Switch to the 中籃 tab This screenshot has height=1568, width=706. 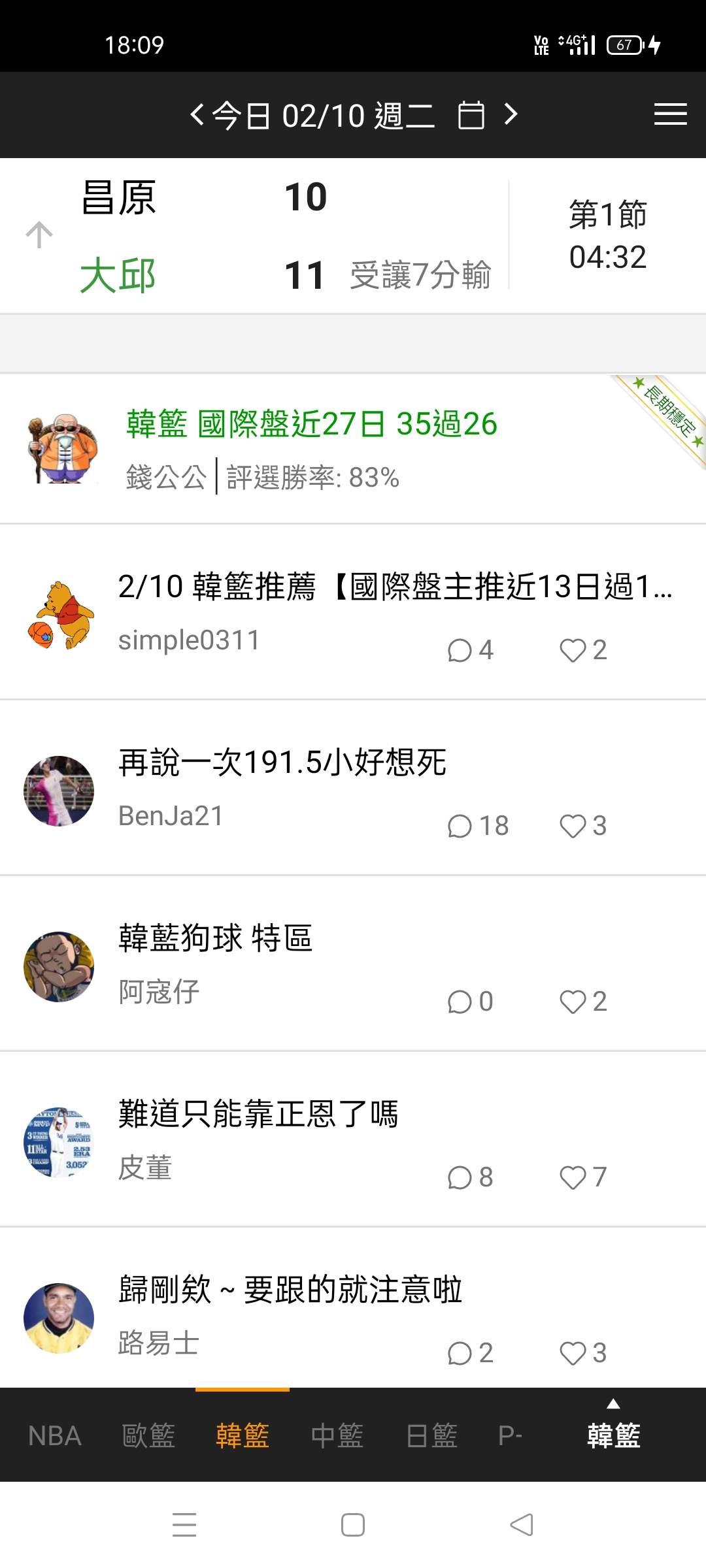[337, 1436]
